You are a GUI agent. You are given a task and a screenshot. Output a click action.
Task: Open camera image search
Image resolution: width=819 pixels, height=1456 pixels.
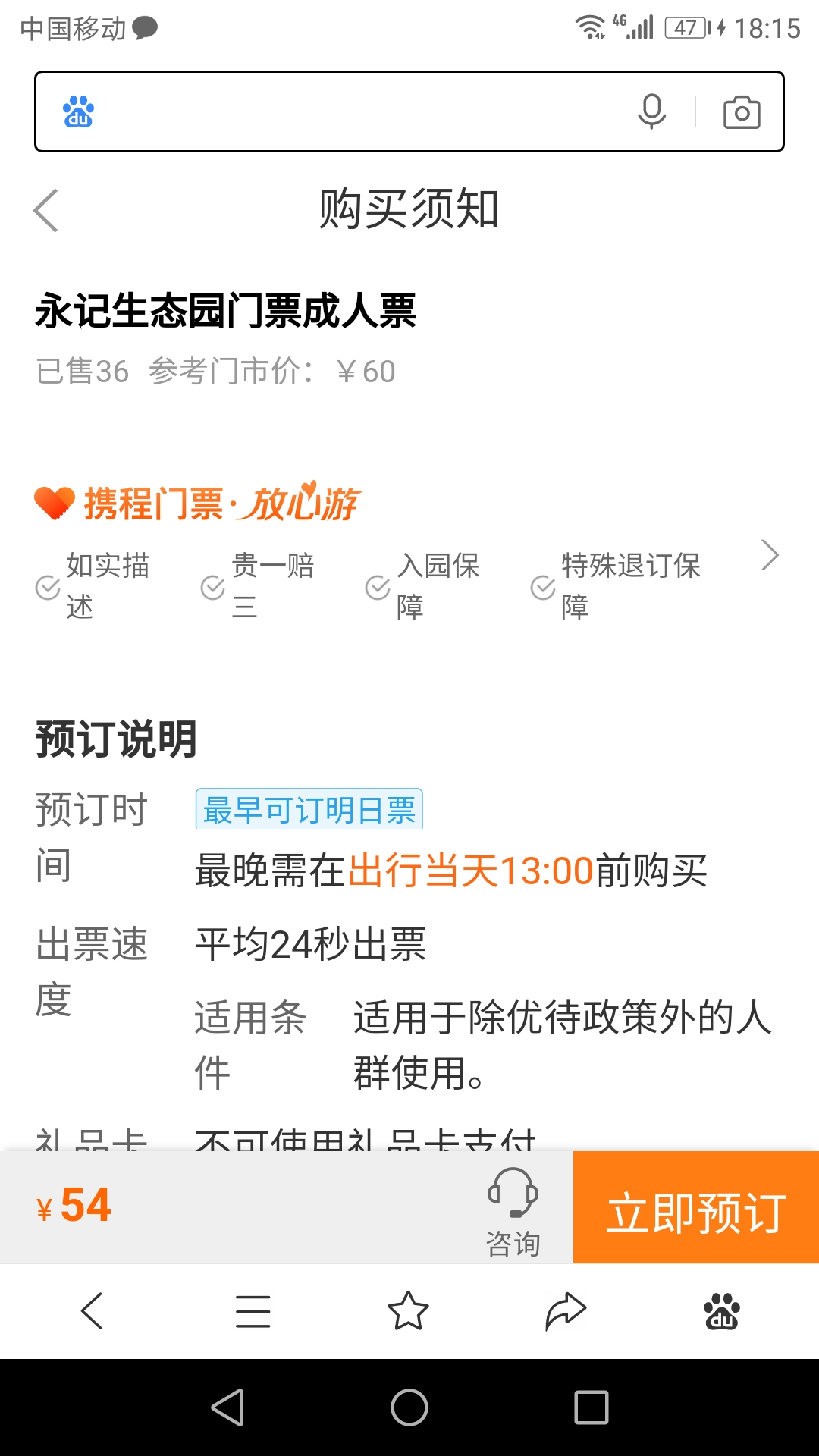(742, 112)
